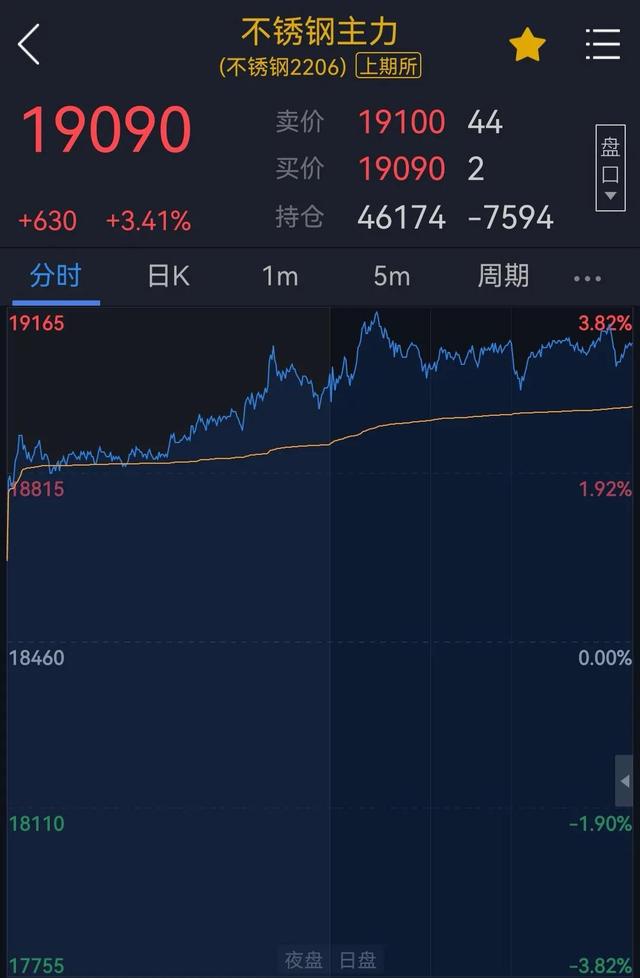Viewport: 640px width, 978px height.
Task: Select the 1m chart tab
Action: 280,276
